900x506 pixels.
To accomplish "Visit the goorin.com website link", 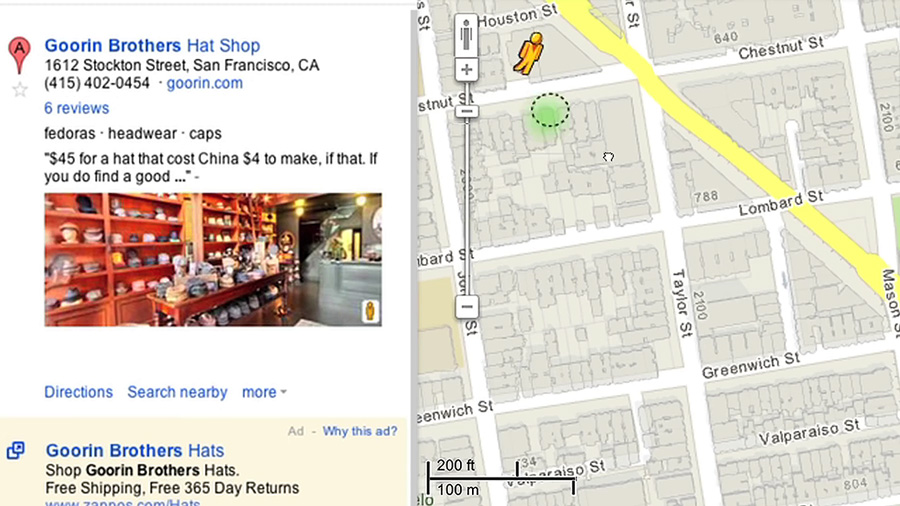I will tap(205, 84).
